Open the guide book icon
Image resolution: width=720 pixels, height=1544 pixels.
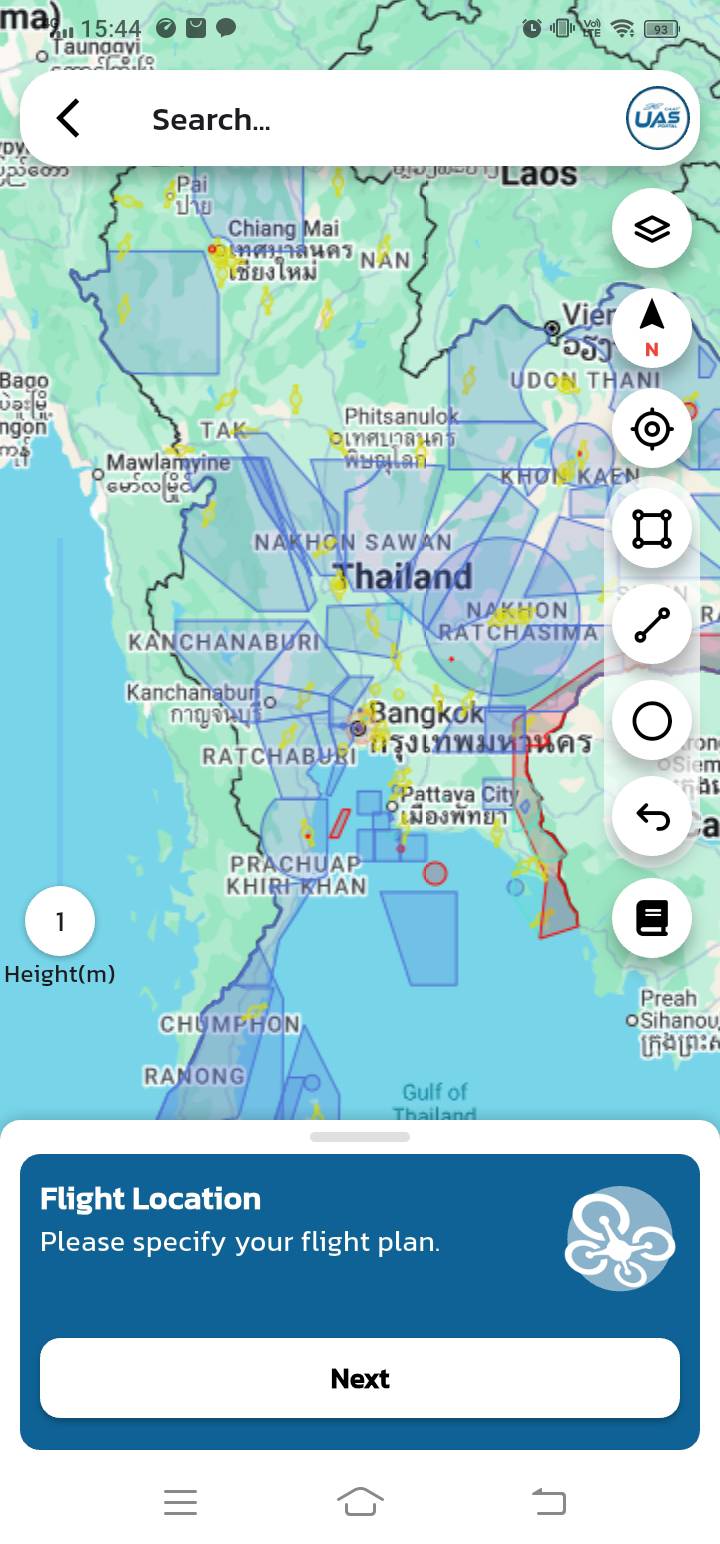(x=652, y=918)
